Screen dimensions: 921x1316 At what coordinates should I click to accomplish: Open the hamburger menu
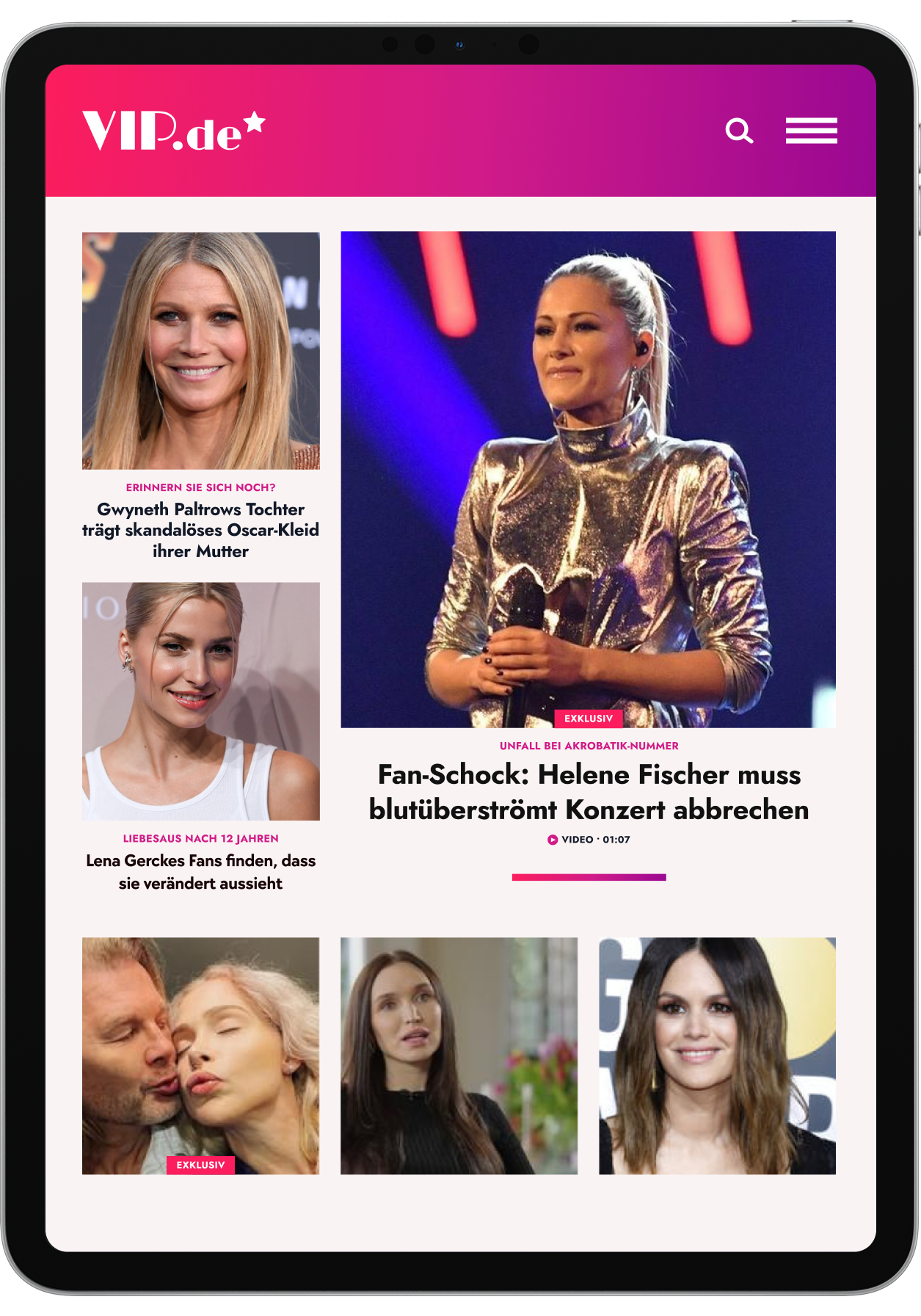click(x=811, y=131)
